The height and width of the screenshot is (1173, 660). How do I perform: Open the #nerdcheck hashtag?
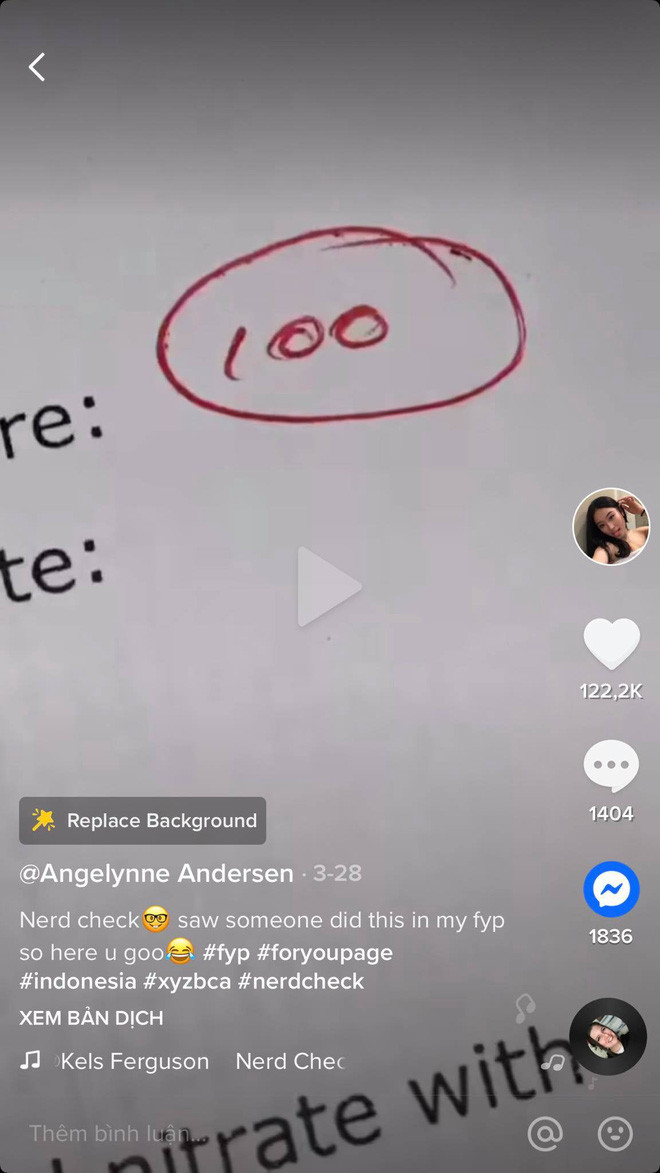tap(301, 981)
